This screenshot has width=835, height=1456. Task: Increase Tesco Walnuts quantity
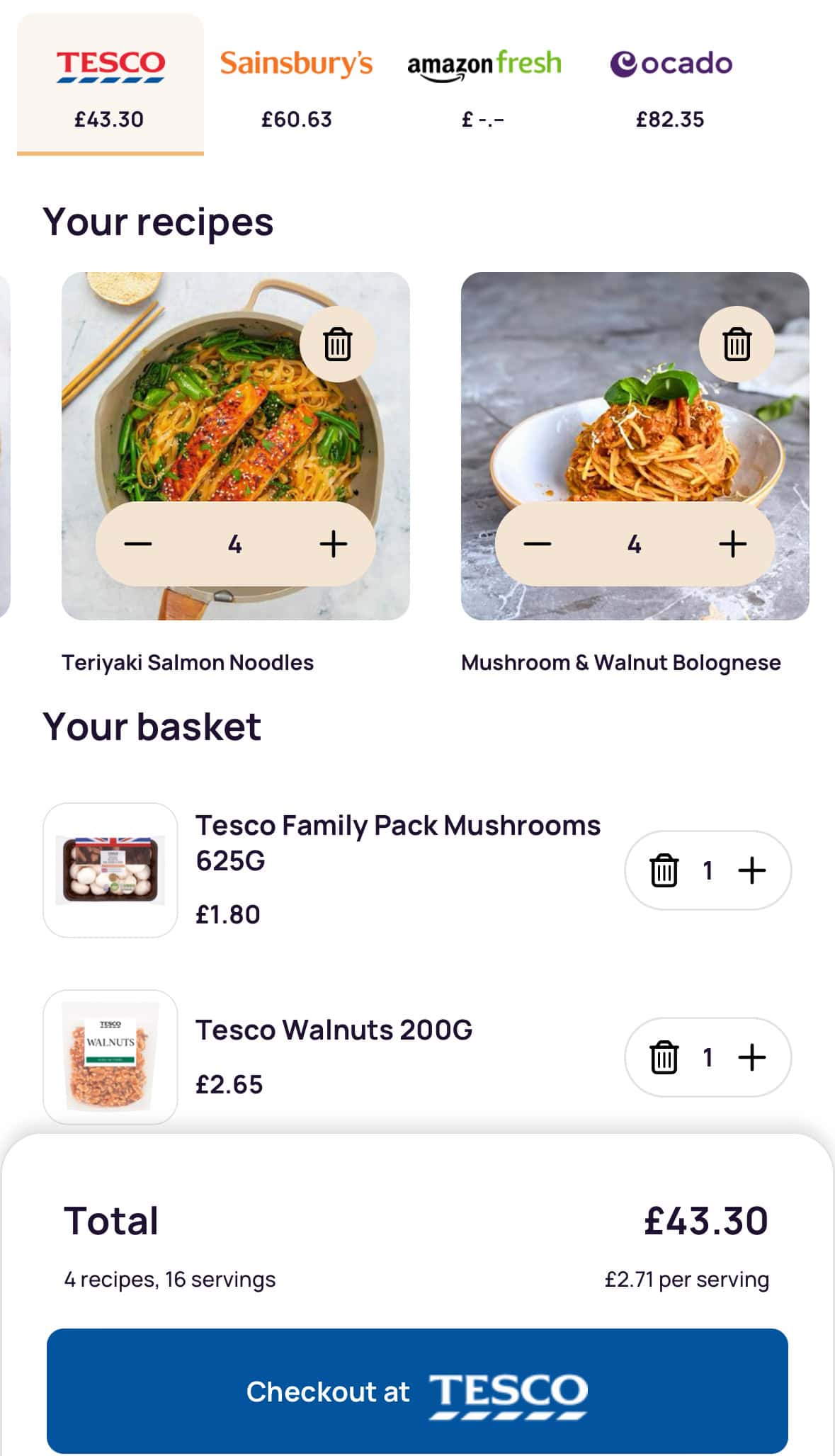[x=752, y=1057]
